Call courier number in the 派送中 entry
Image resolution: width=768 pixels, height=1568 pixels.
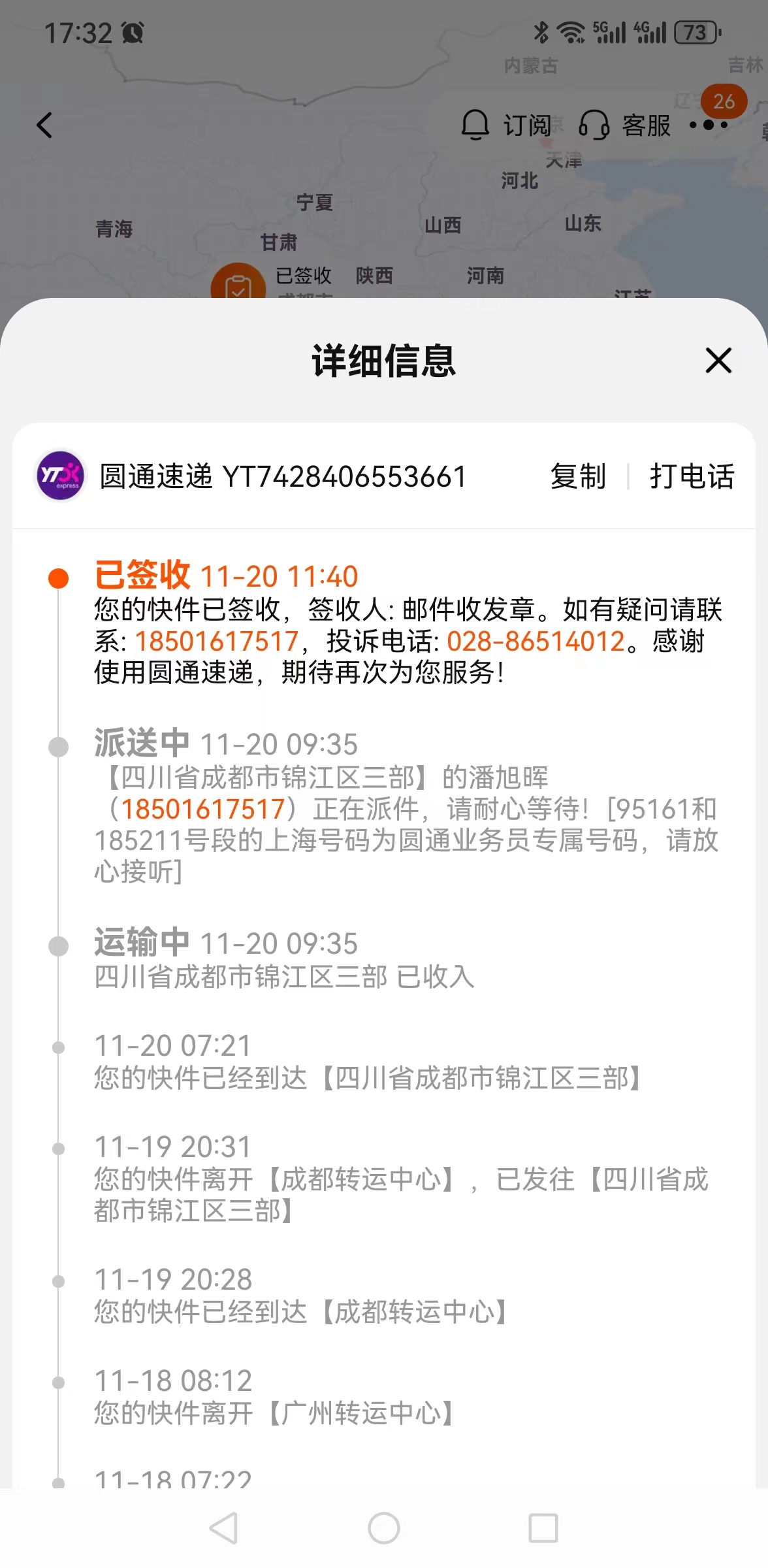203,809
